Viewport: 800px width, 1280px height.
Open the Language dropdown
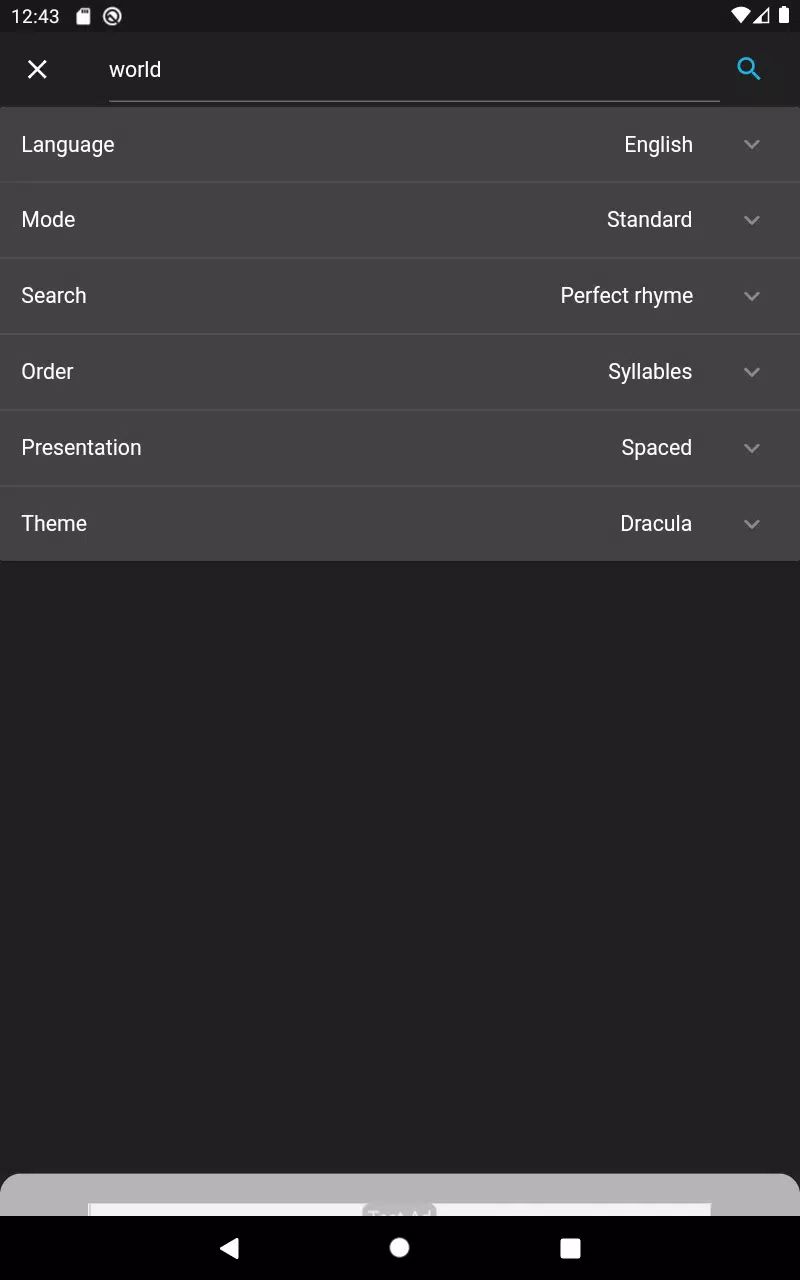click(x=400, y=145)
